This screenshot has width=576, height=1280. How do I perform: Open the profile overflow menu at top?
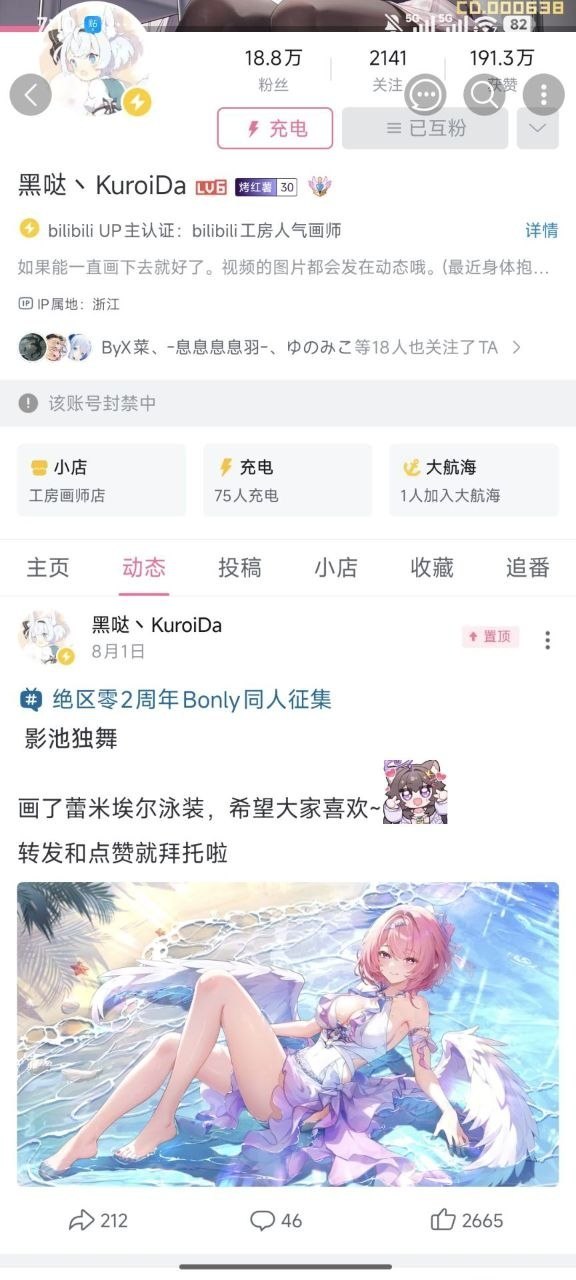[543, 95]
